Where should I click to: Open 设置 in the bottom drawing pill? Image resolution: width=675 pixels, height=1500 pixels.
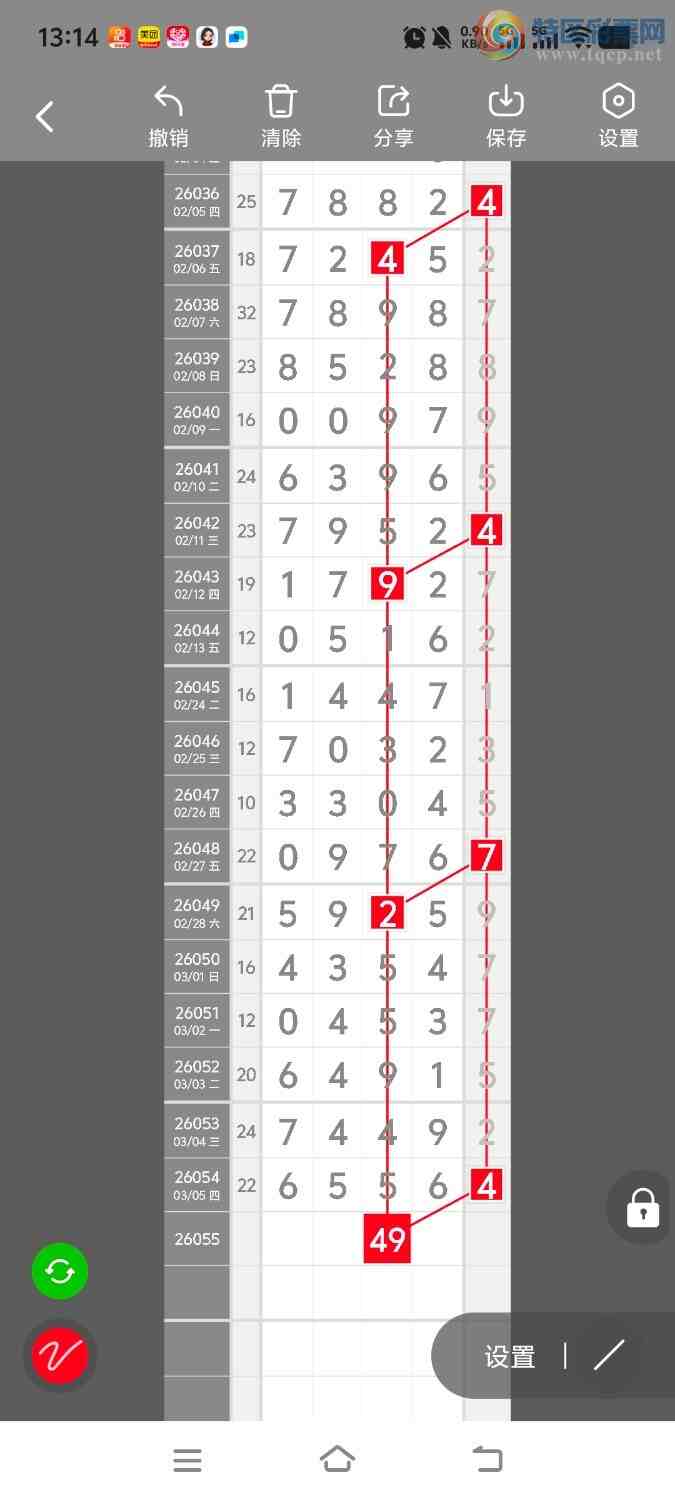pyautogui.click(x=510, y=1357)
